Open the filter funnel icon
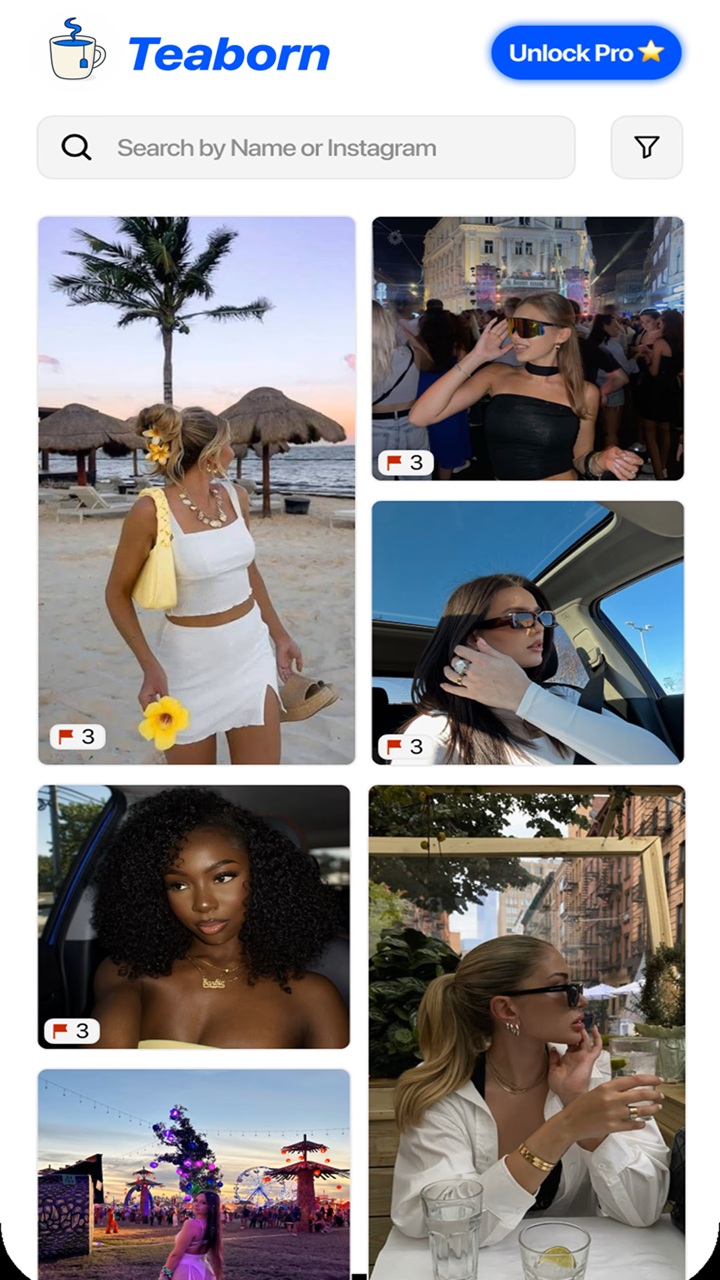 coord(645,147)
